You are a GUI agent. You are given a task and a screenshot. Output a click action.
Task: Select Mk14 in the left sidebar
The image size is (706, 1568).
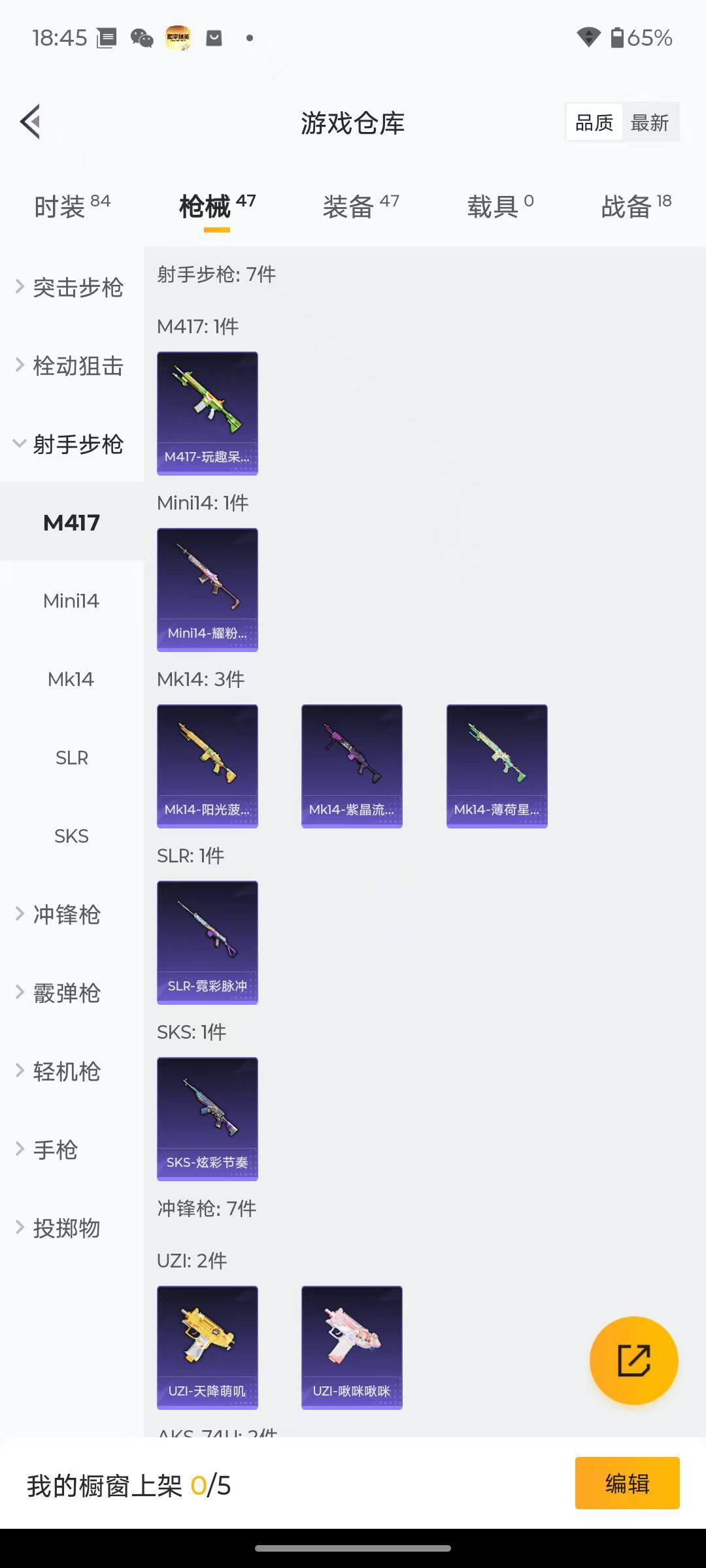coord(71,679)
